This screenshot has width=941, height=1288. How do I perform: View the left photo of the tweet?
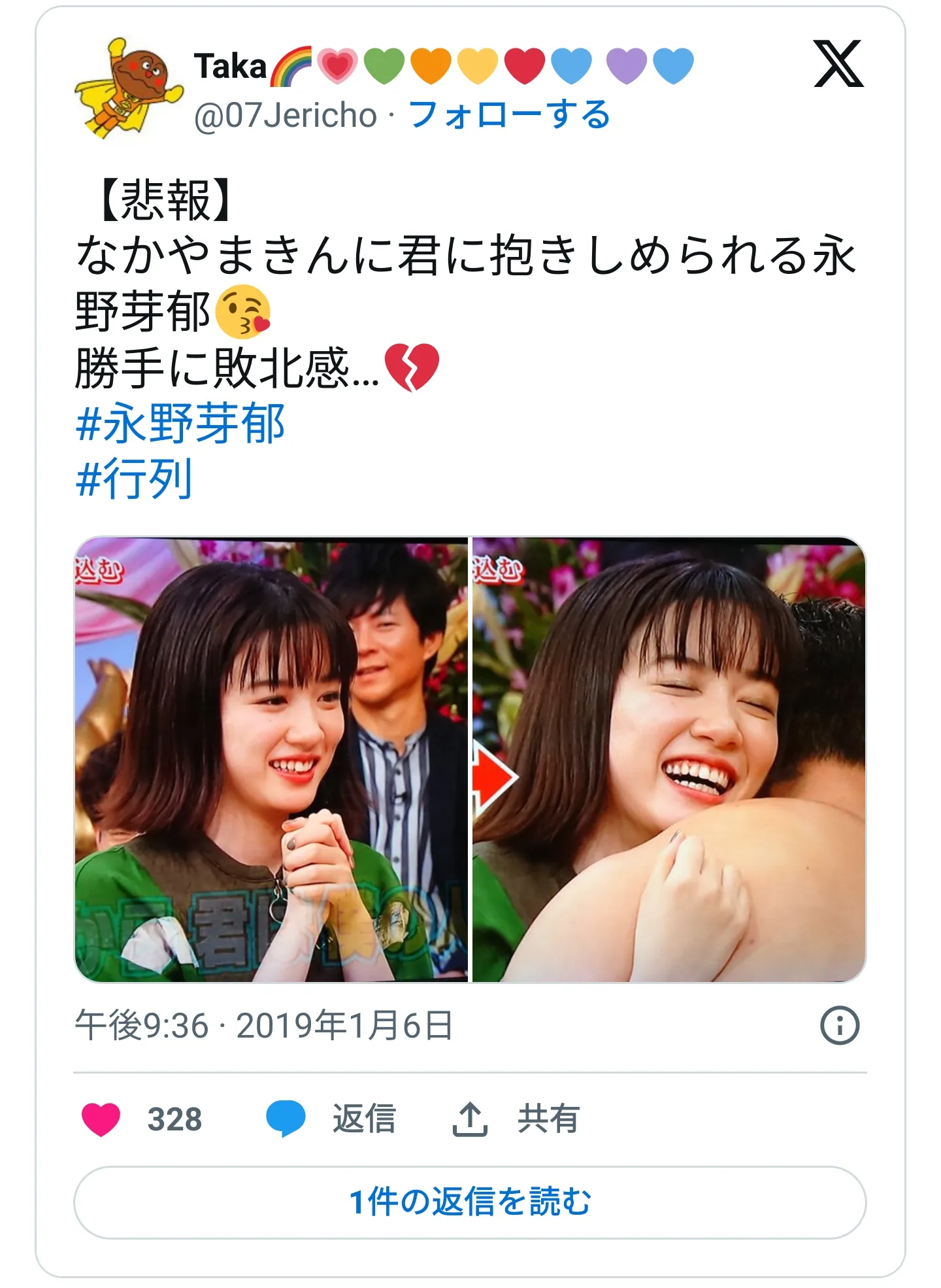point(271,759)
